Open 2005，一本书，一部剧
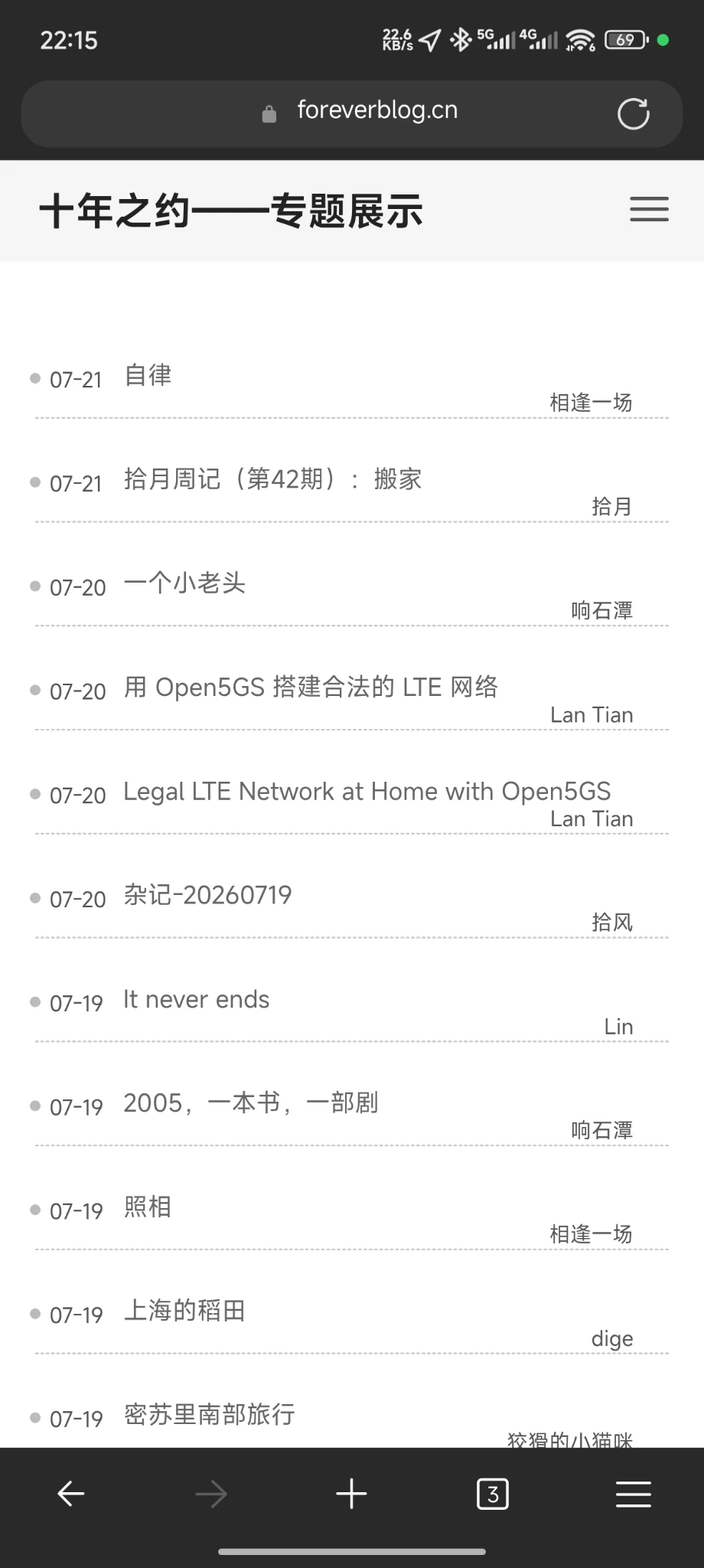The height and width of the screenshot is (1568, 704). click(251, 1103)
